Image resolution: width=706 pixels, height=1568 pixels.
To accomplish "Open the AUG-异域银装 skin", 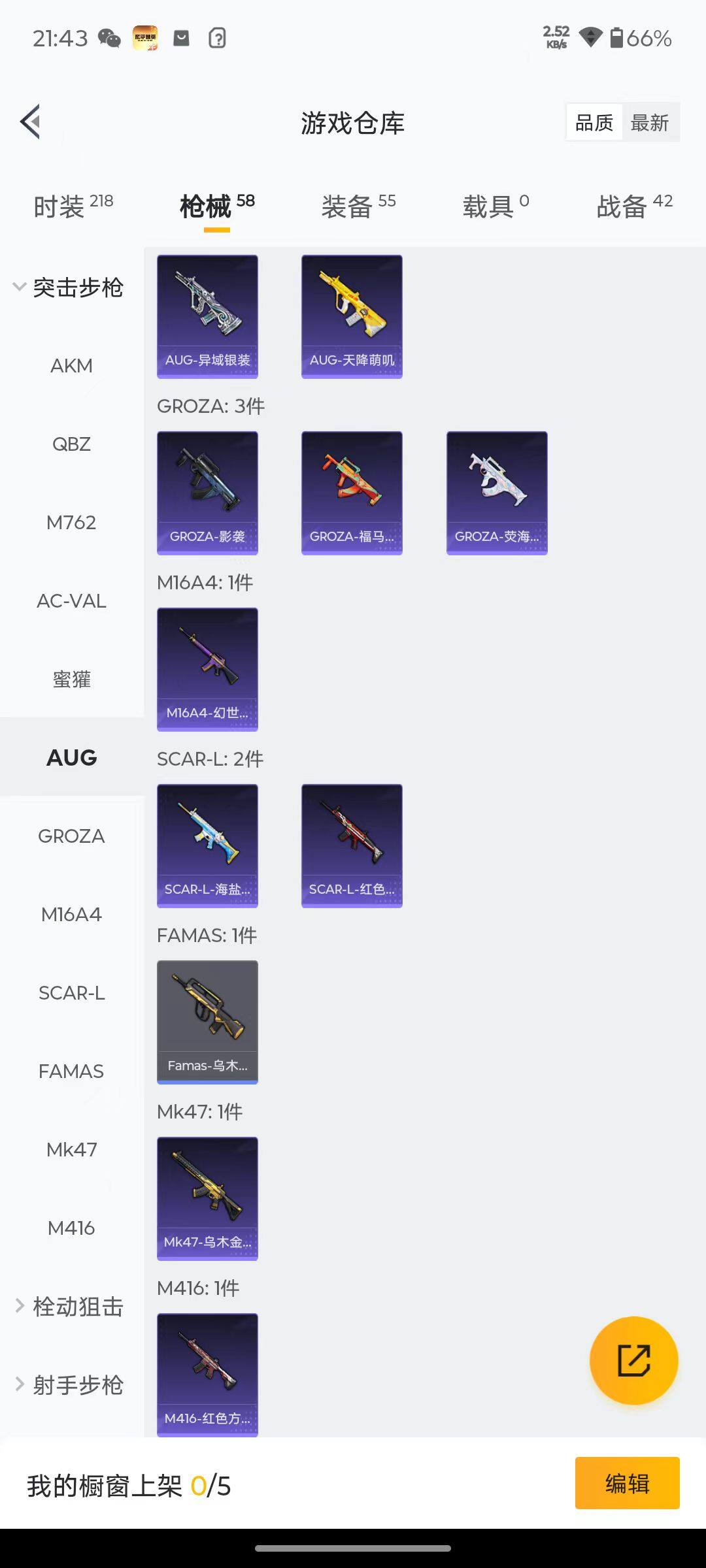I will pos(207,317).
